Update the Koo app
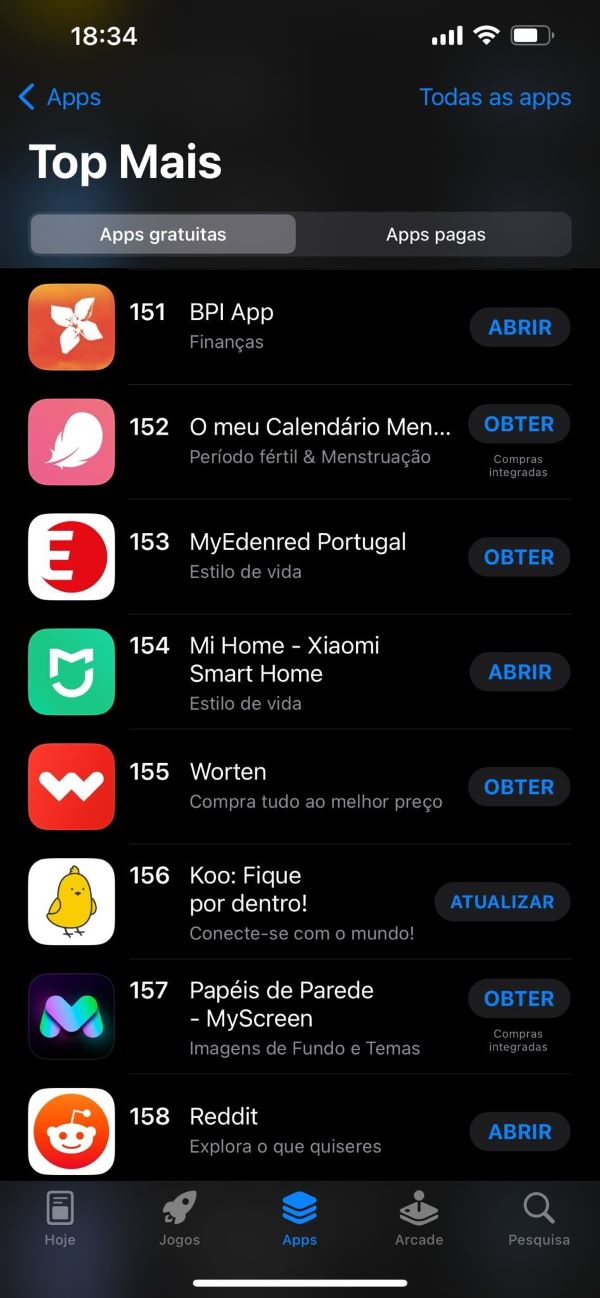This screenshot has width=600, height=1298. click(502, 902)
